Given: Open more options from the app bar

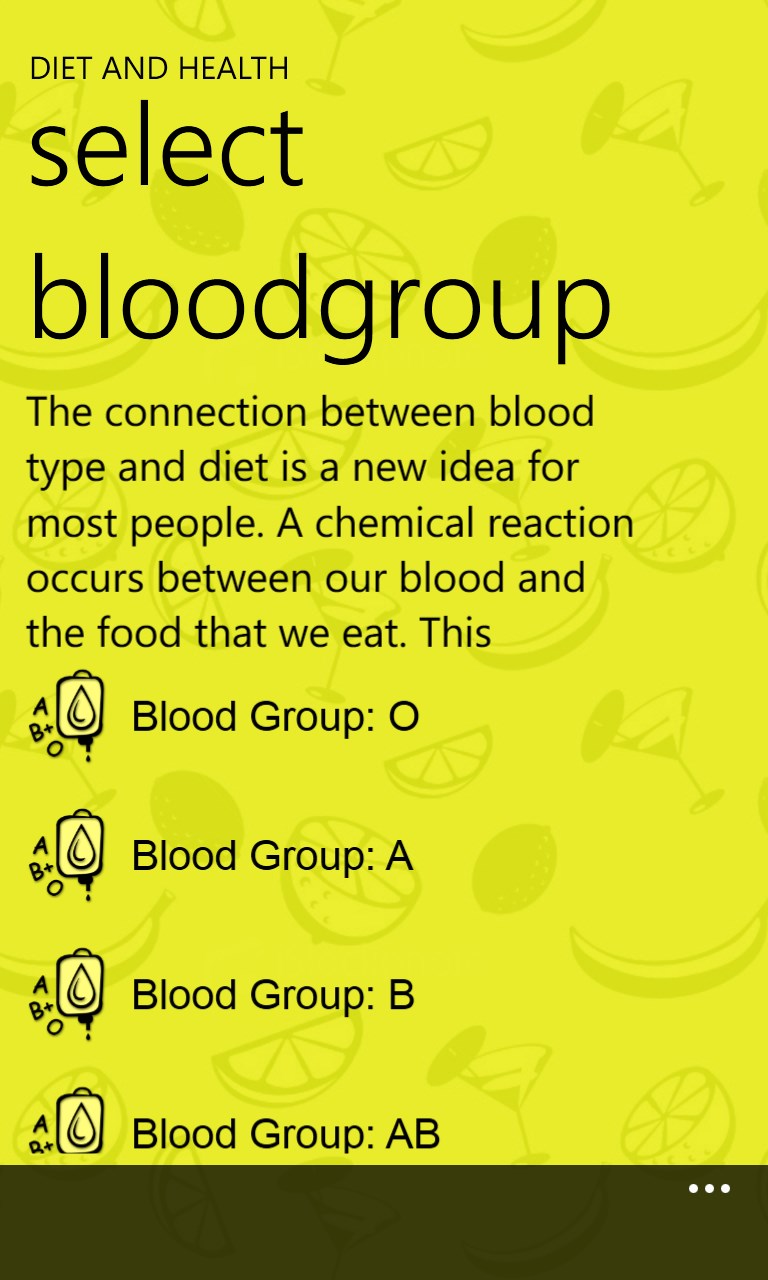Looking at the screenshot, I should 708,1188.
